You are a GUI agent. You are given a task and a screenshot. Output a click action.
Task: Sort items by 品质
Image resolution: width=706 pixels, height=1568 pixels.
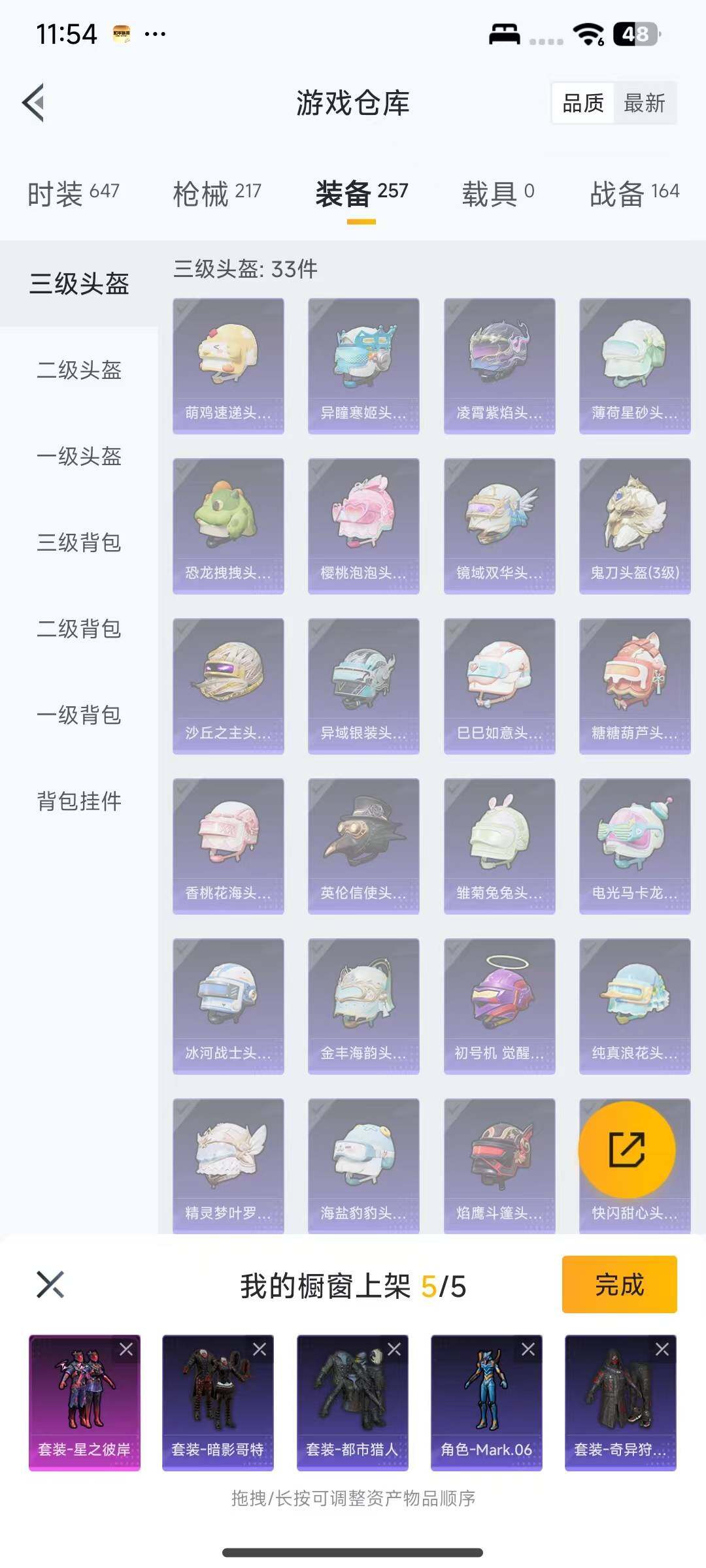[583, 103]
